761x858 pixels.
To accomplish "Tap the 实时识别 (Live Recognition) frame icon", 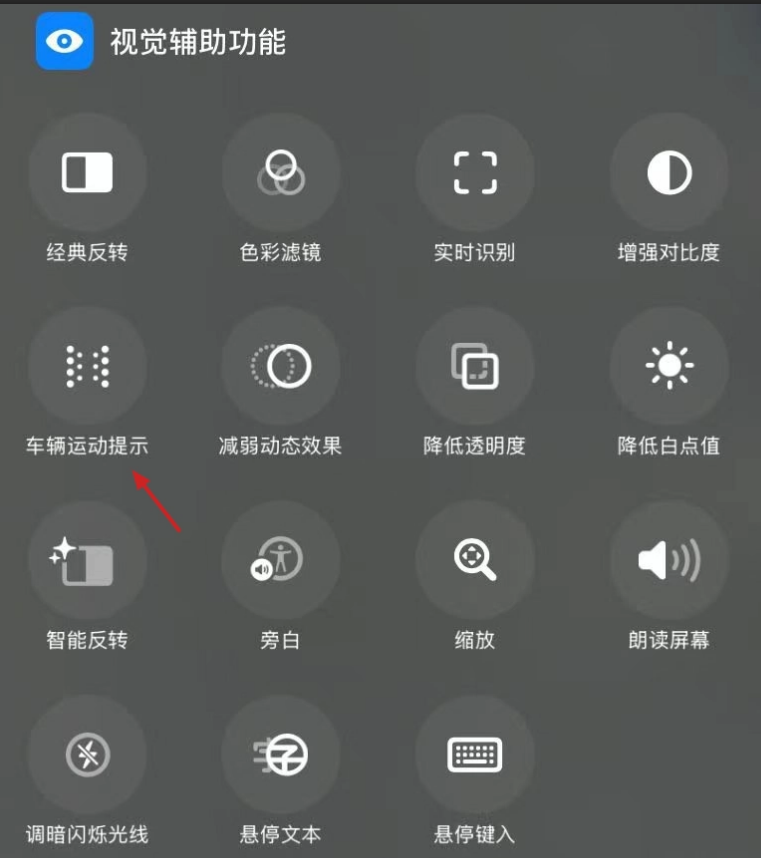I will [475, 172].
